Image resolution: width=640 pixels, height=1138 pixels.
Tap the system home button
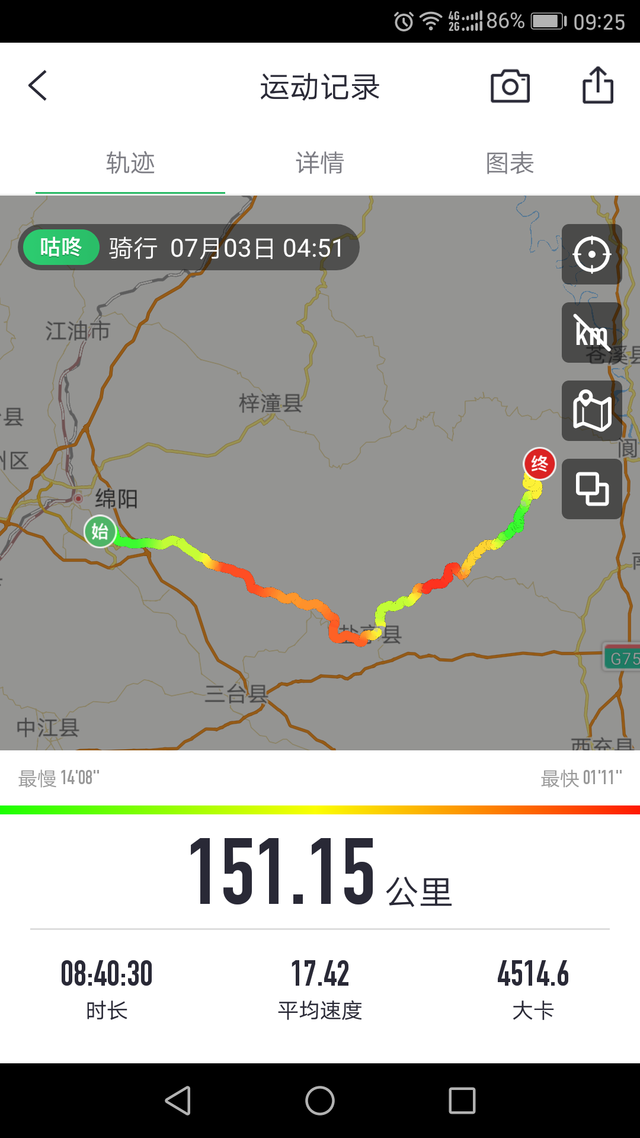tap(320, 1101)
